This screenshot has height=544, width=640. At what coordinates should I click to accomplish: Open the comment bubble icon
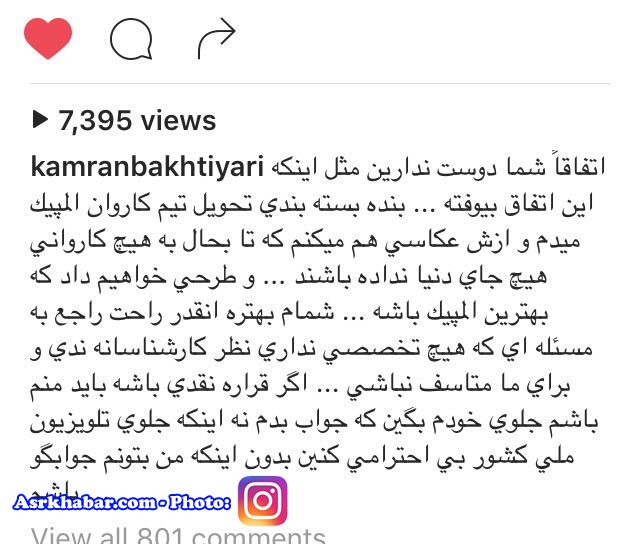tap(130, 41)
